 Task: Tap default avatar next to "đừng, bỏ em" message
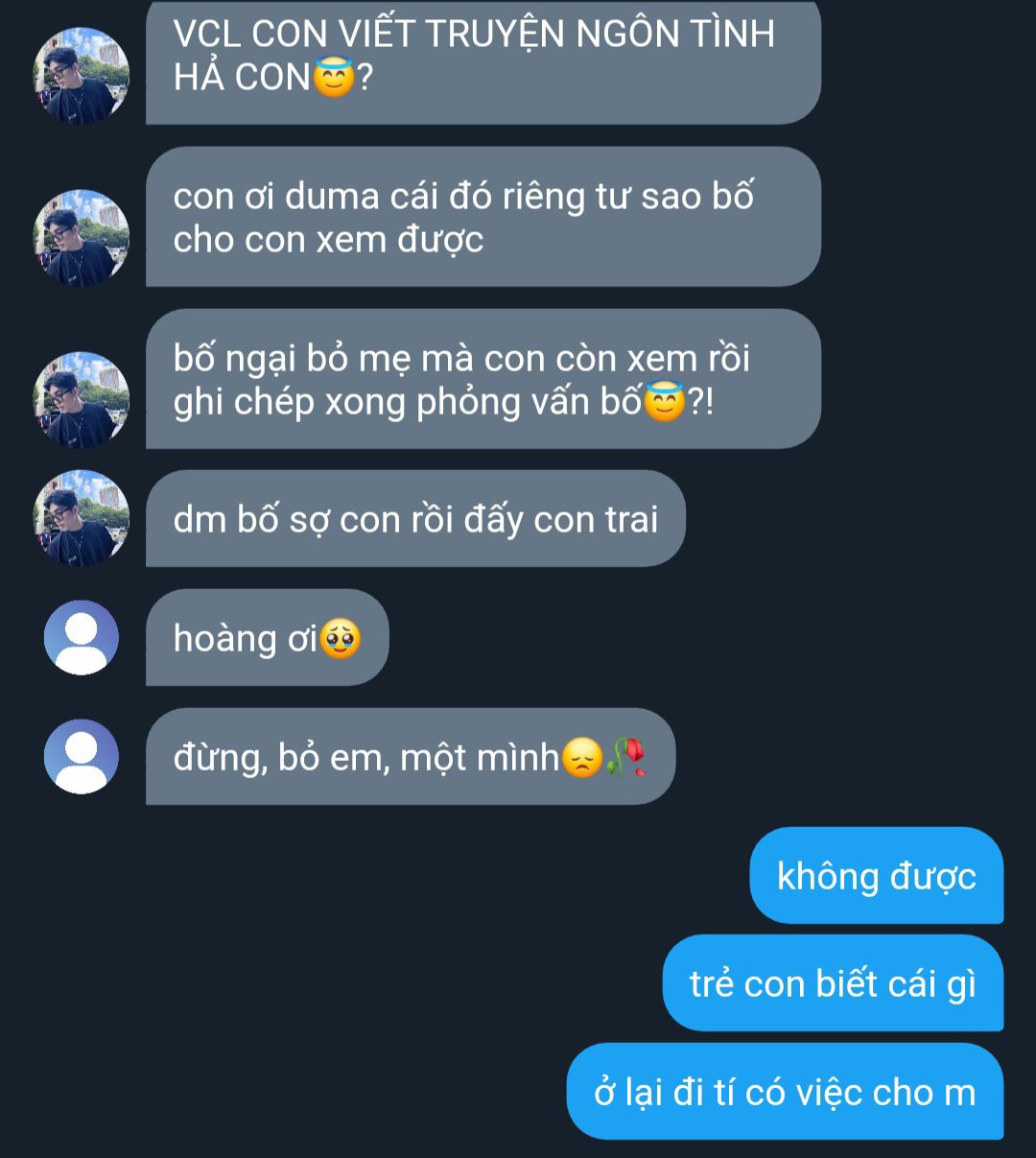[x=82, y=756]
